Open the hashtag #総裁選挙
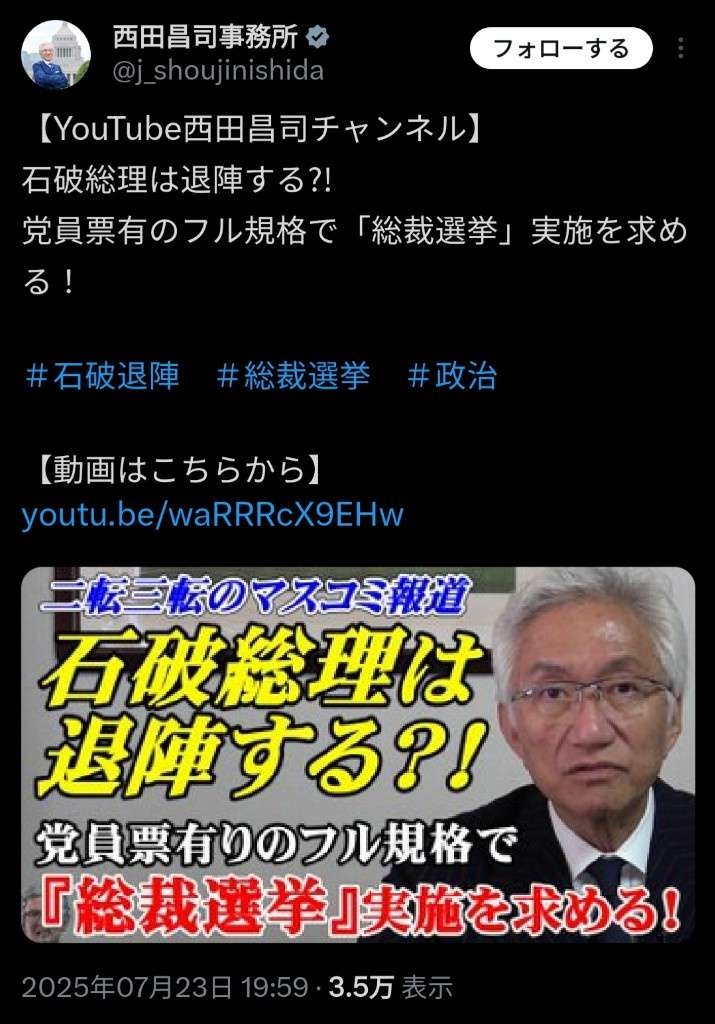The image size is (715, 1024). pos(293,376)
